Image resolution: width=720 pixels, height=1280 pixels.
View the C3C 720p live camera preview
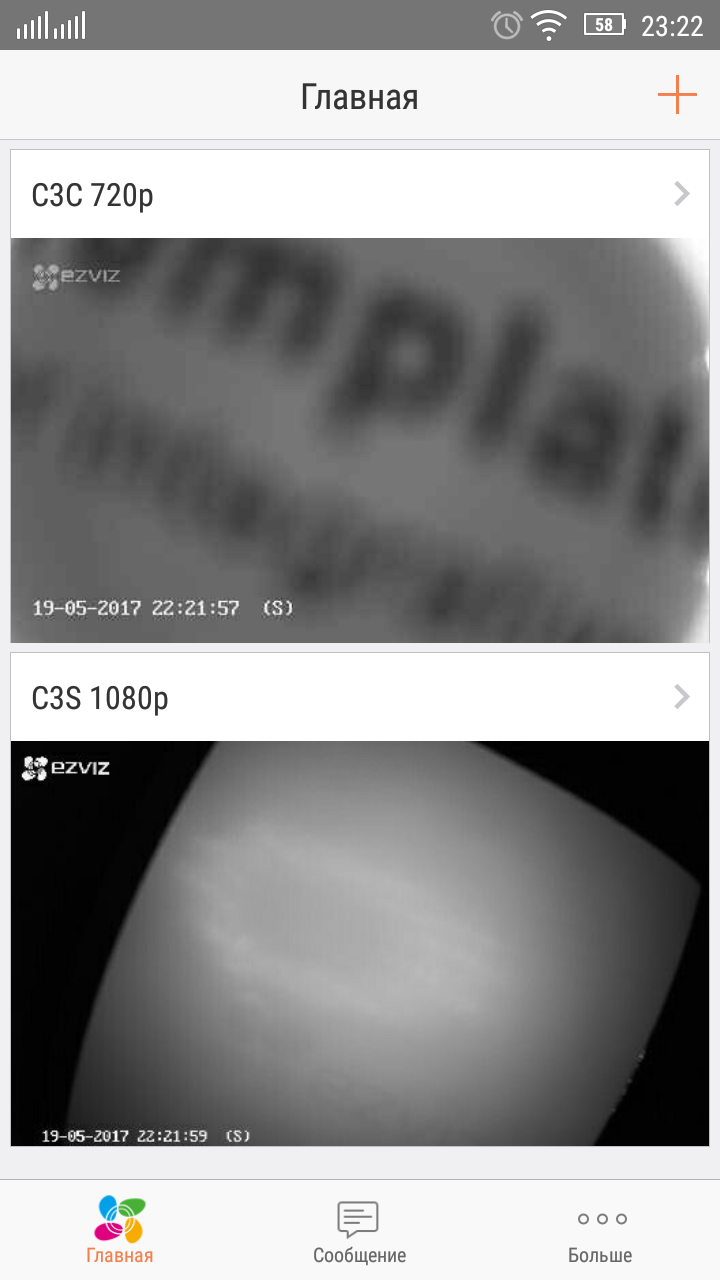pyautogui.click(x=360, y=440)
